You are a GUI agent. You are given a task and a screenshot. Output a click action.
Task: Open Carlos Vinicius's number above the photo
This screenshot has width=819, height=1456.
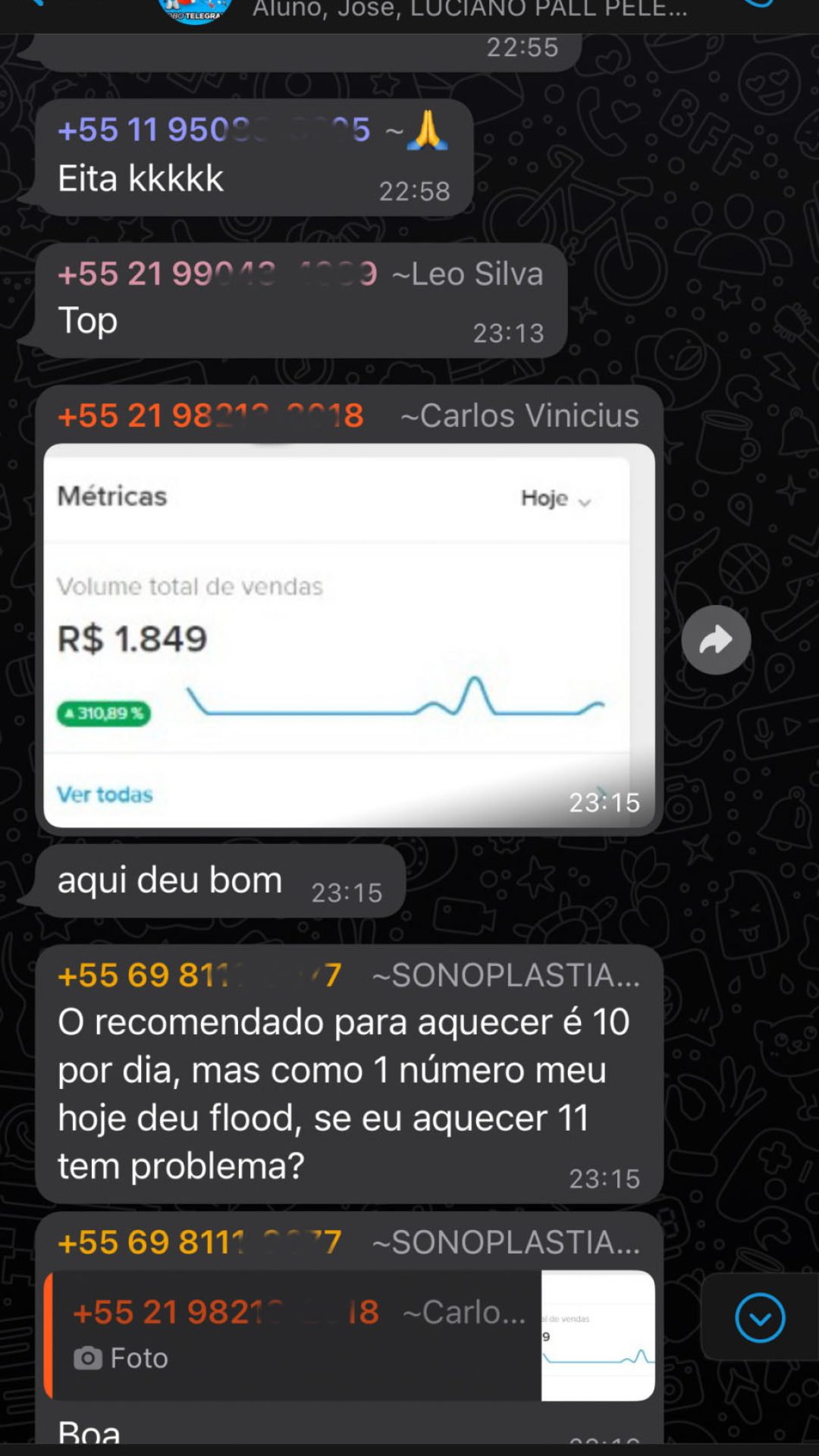[x=211, y=416]
